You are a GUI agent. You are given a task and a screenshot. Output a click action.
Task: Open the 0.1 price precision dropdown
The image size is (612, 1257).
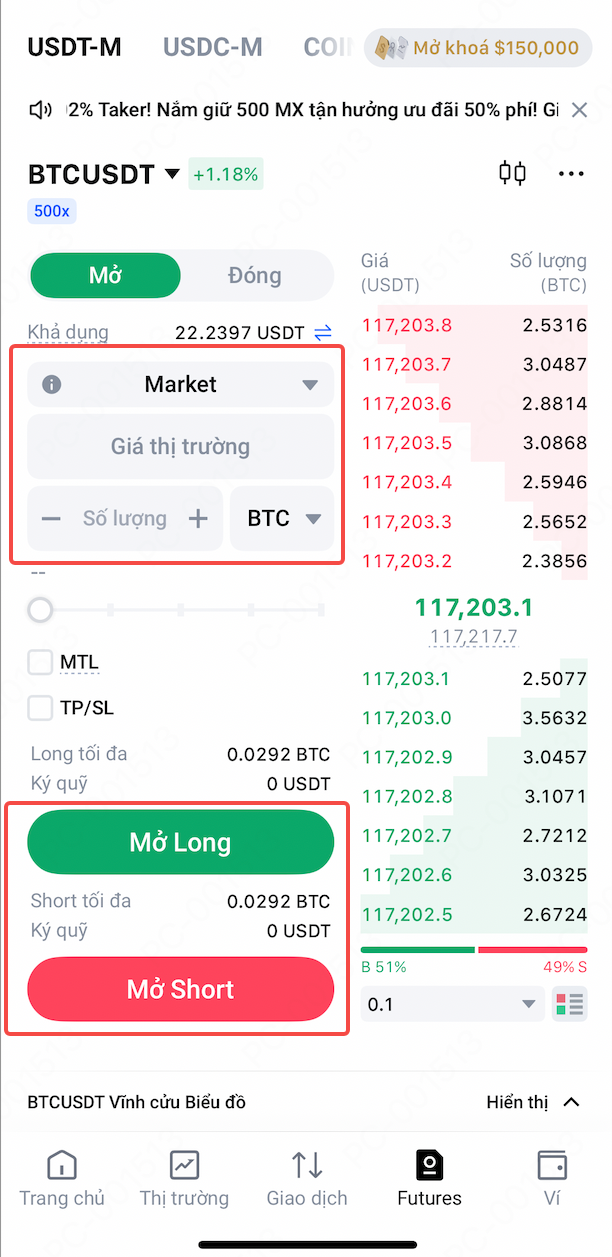(x=452, y=1004)
